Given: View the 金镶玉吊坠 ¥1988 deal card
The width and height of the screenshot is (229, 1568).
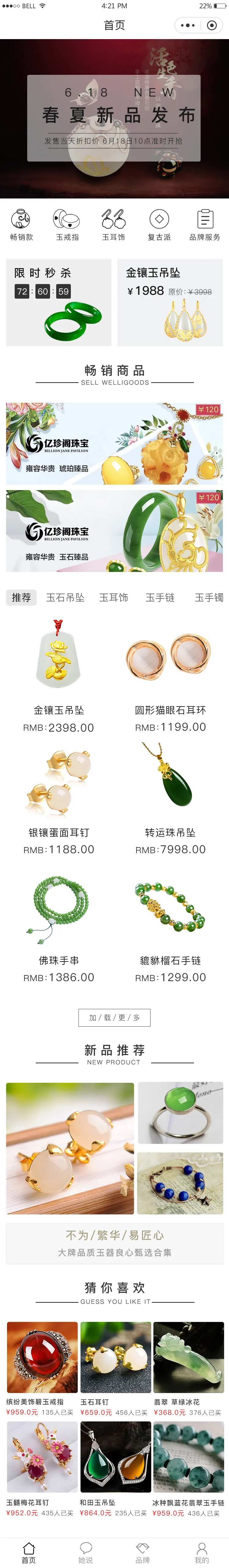Looking at the screenshot, I should [170, 303].
